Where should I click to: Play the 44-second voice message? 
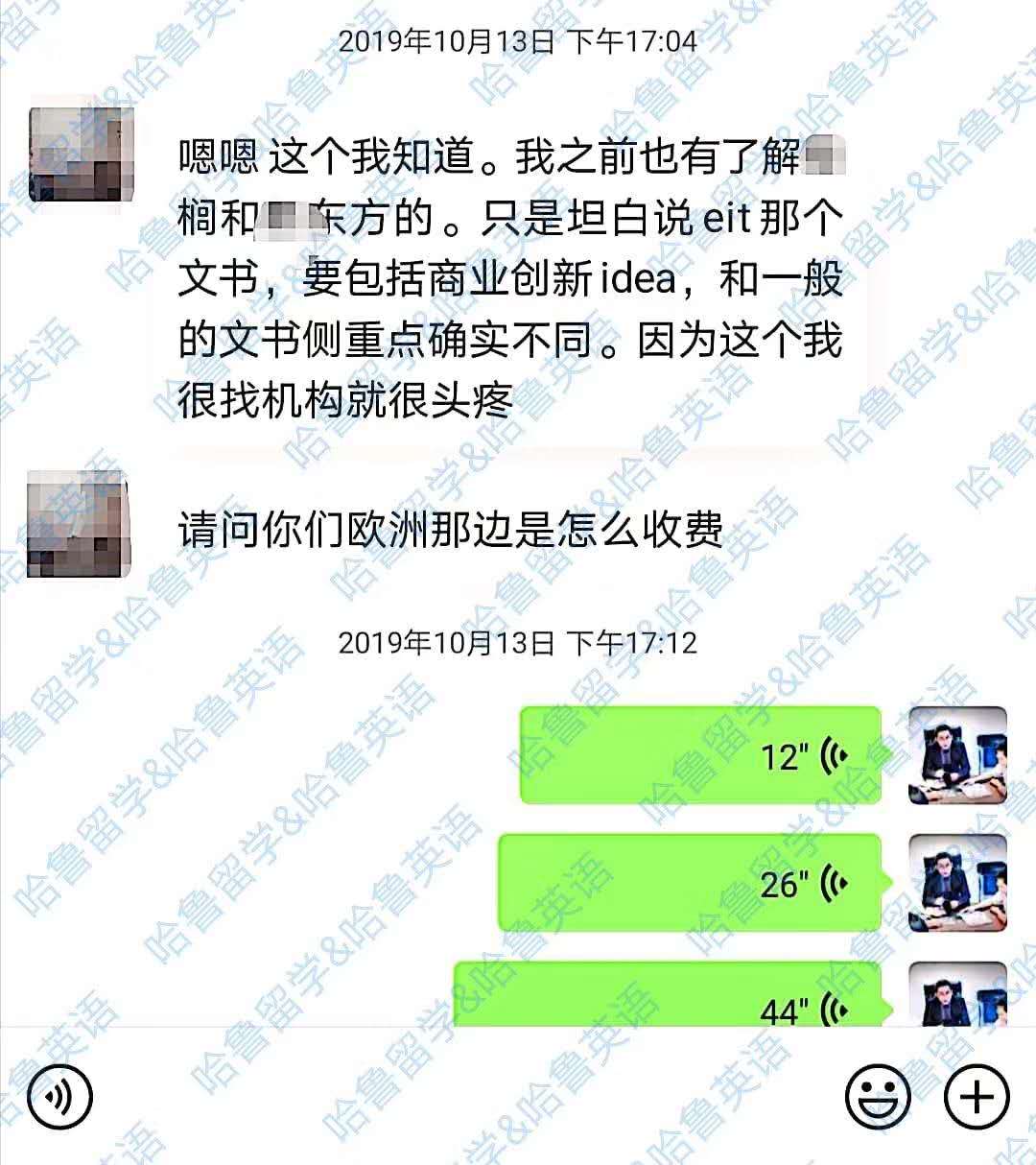[x=669, y=998]
